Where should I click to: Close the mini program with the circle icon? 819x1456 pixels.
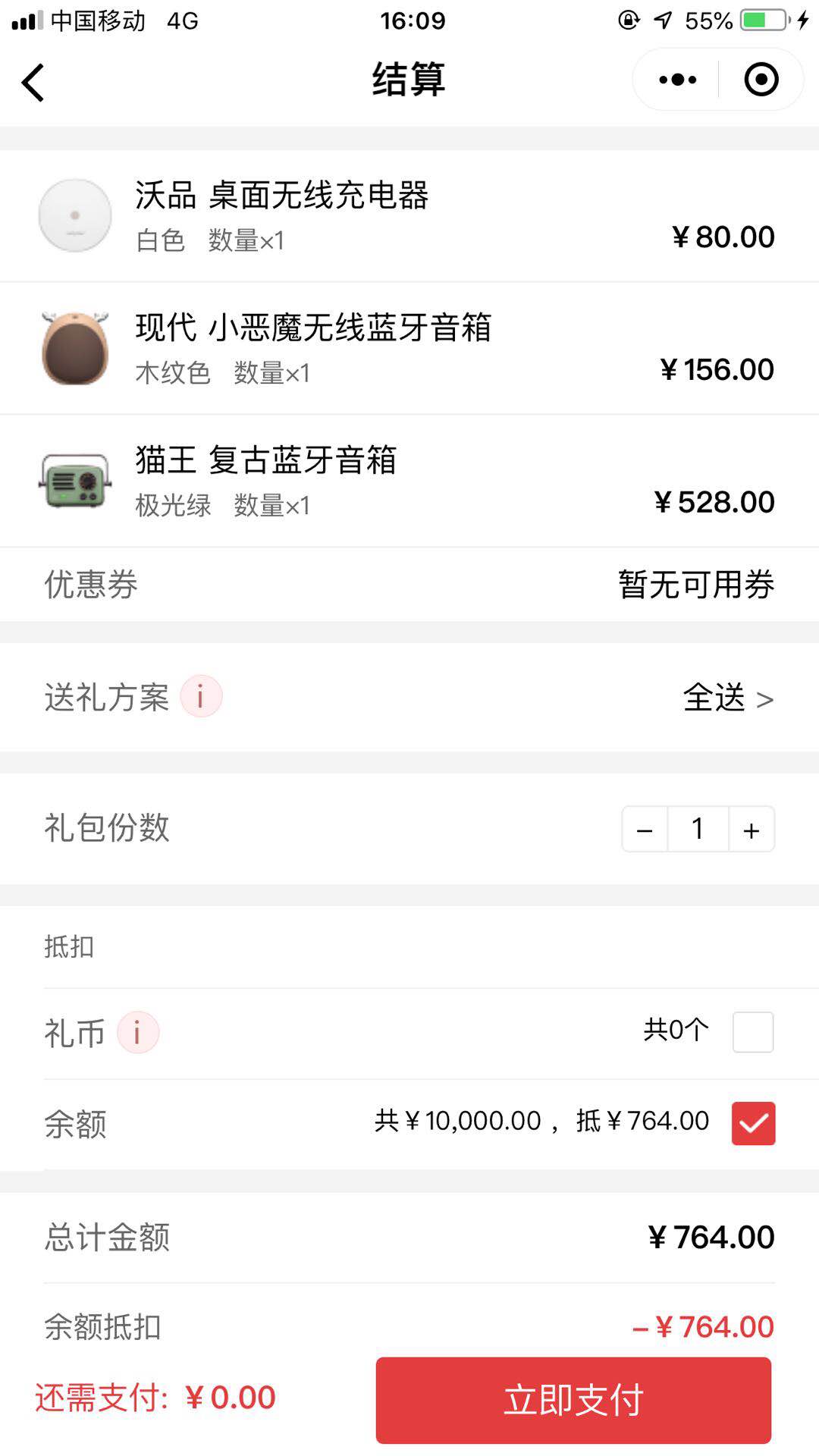[761, 80]
